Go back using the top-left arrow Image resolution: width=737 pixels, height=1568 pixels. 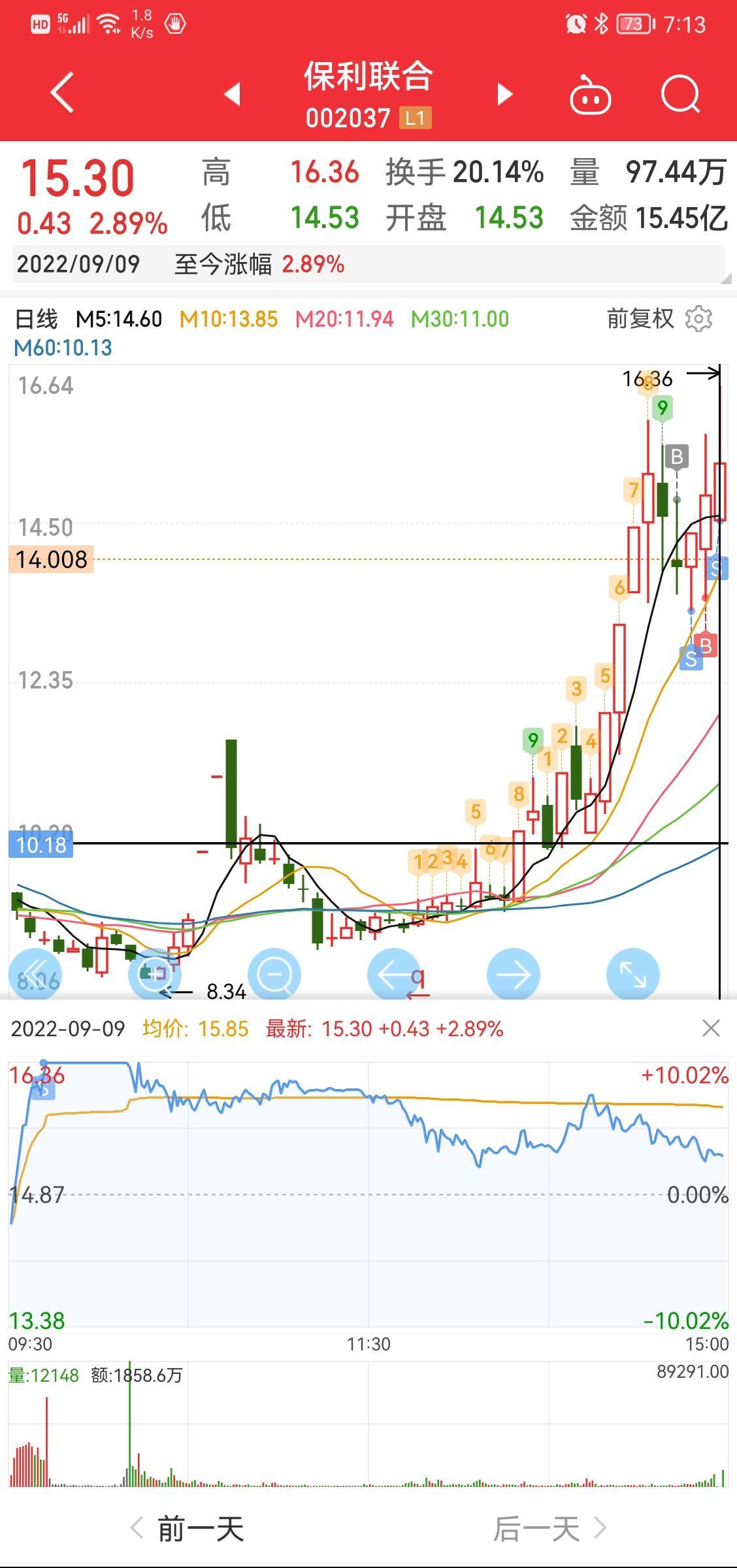pos(62,93)
